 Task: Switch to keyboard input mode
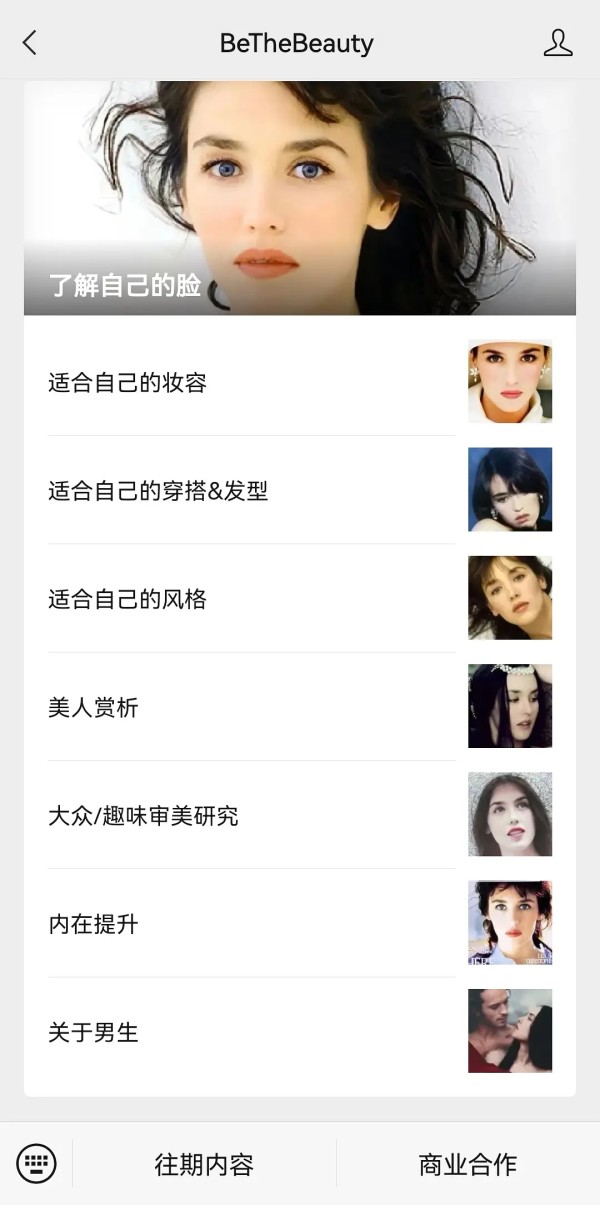click(x=37, y=1164)
